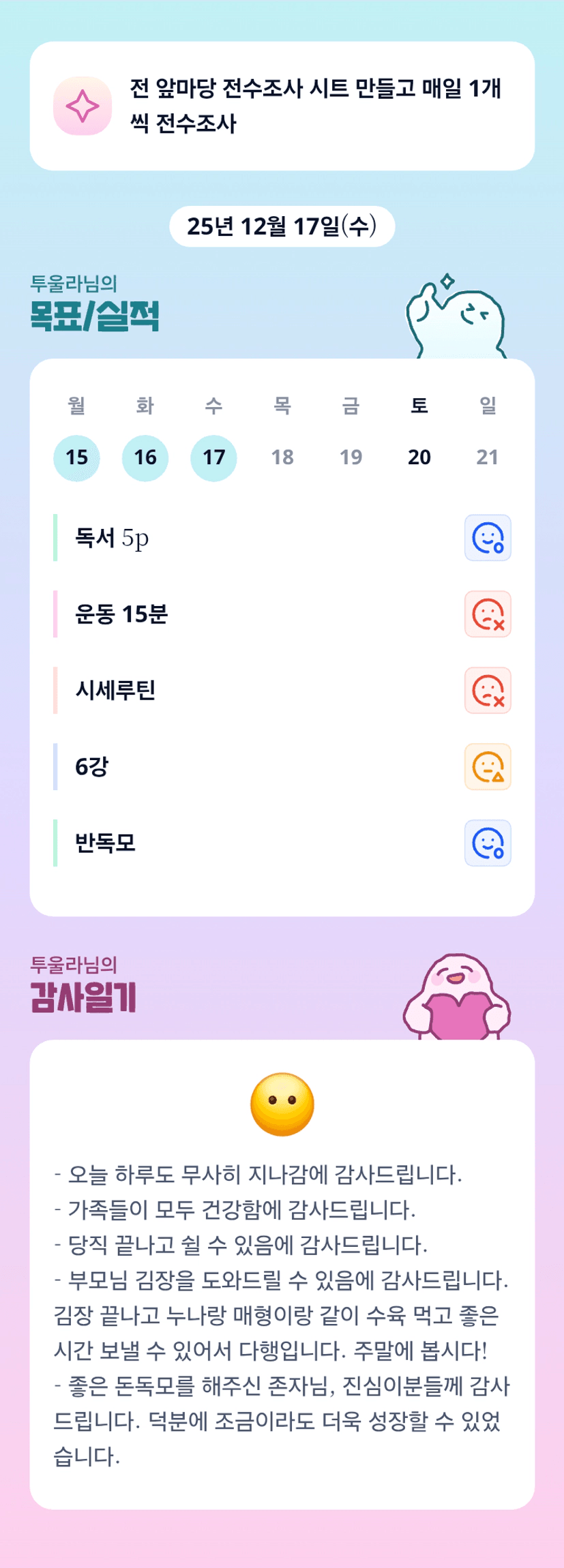Image resolution: width=564 pixels, height=1568 pixels.
Task: Select day 16 in the week strip
Action: [x=145, y=457]
